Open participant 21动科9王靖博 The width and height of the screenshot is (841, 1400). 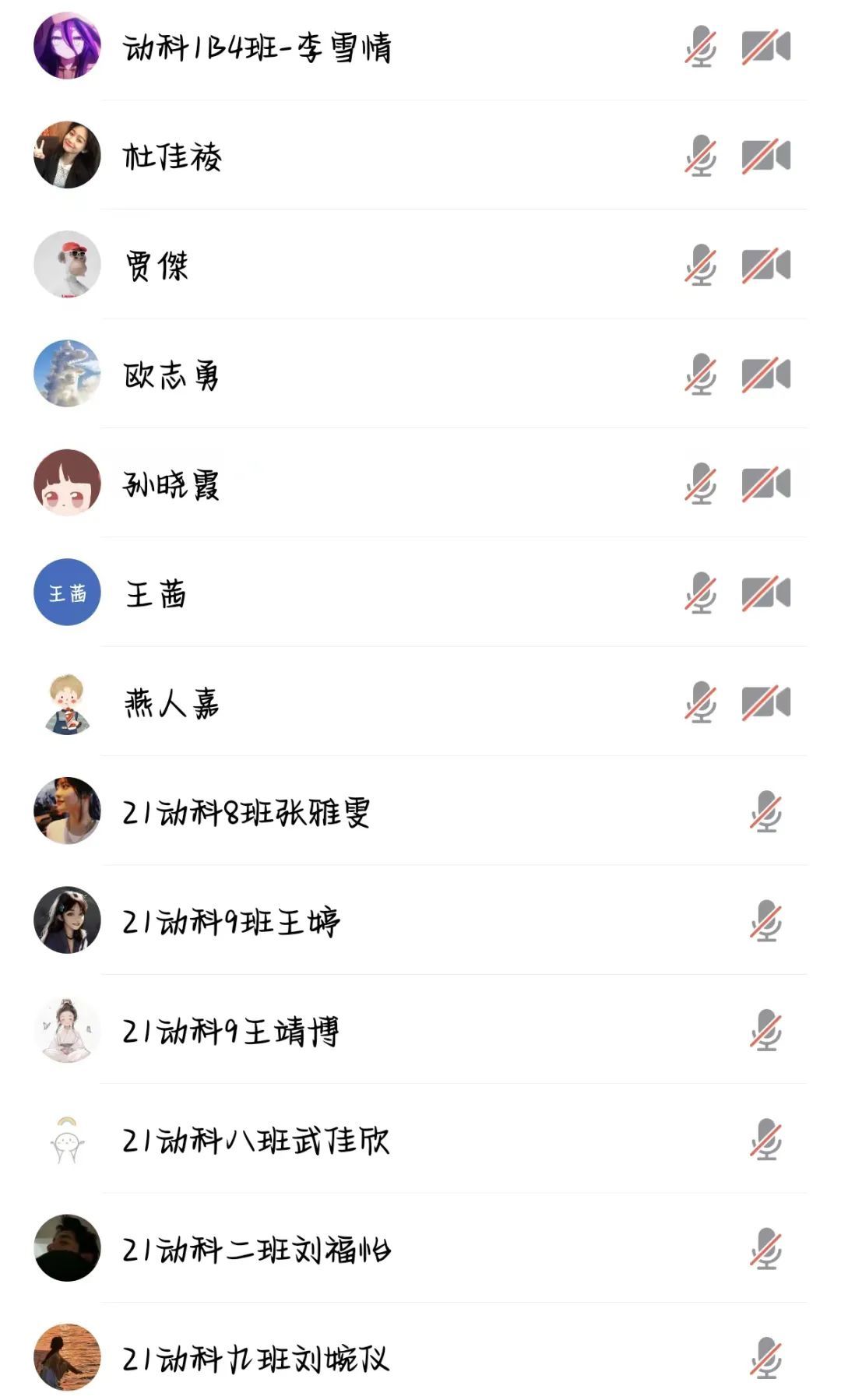[x=230, y=1031]
